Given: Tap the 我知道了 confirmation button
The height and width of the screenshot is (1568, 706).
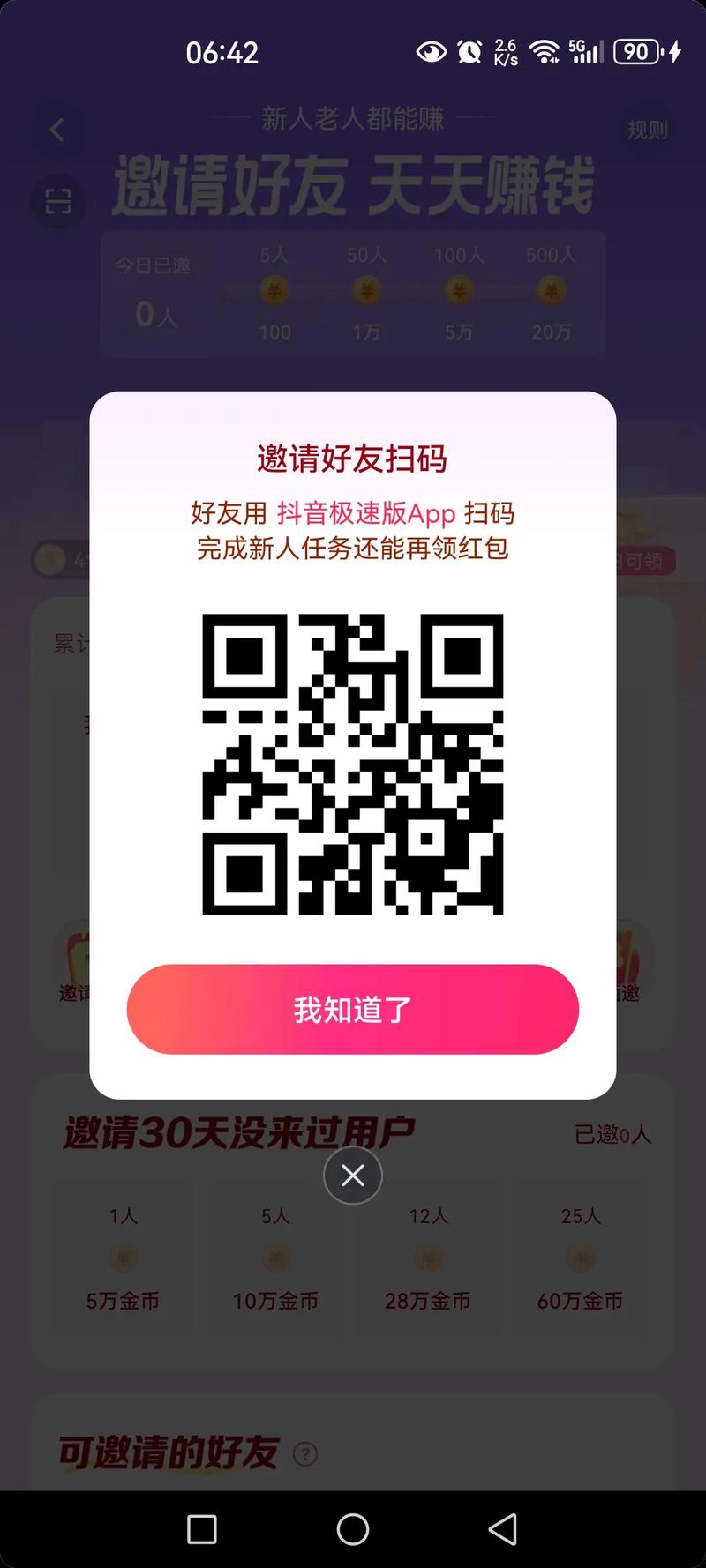Looking at the screenshot, I should 353,1010.
